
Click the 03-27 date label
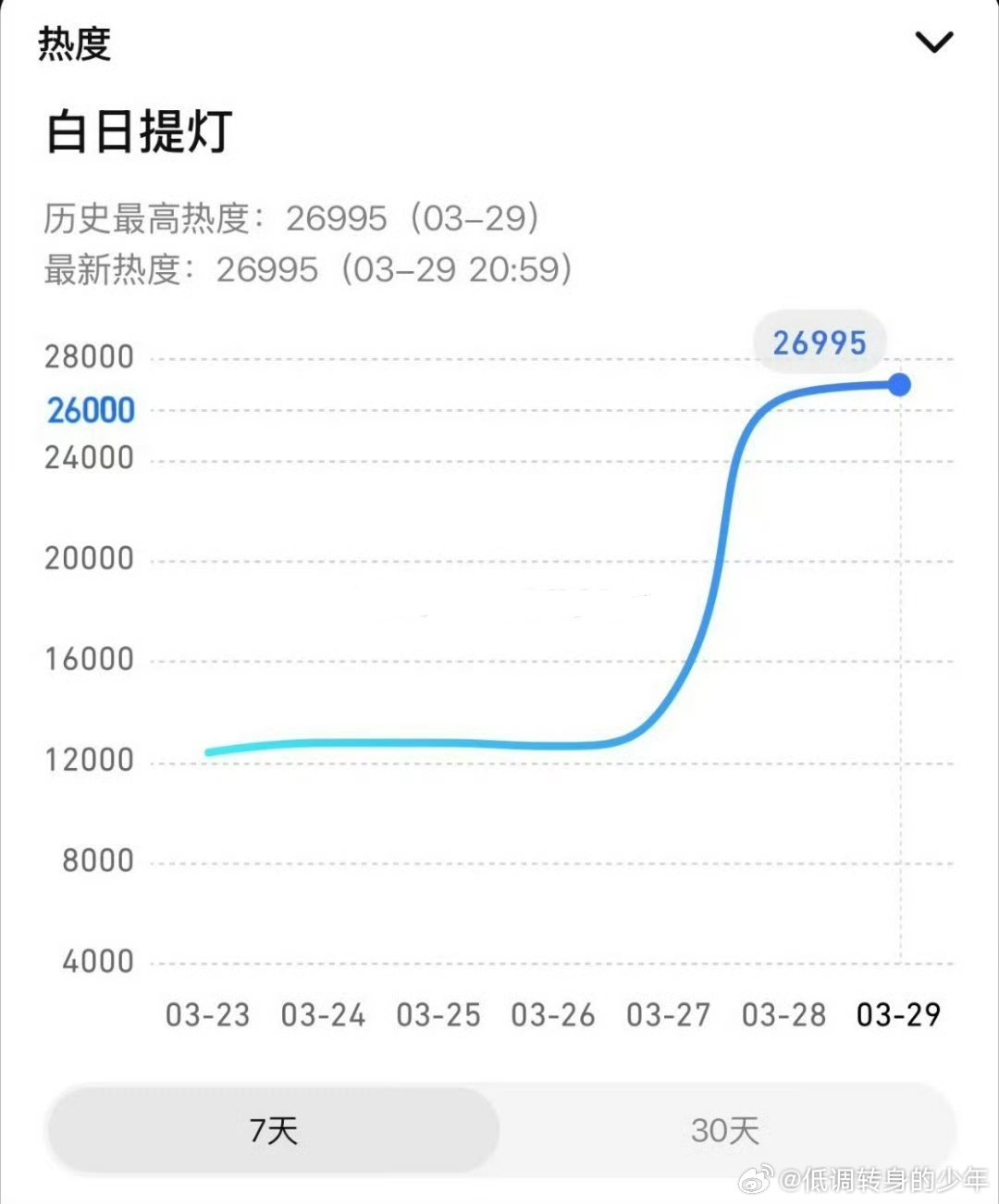pyautogui.click(x=668, y=1014)
